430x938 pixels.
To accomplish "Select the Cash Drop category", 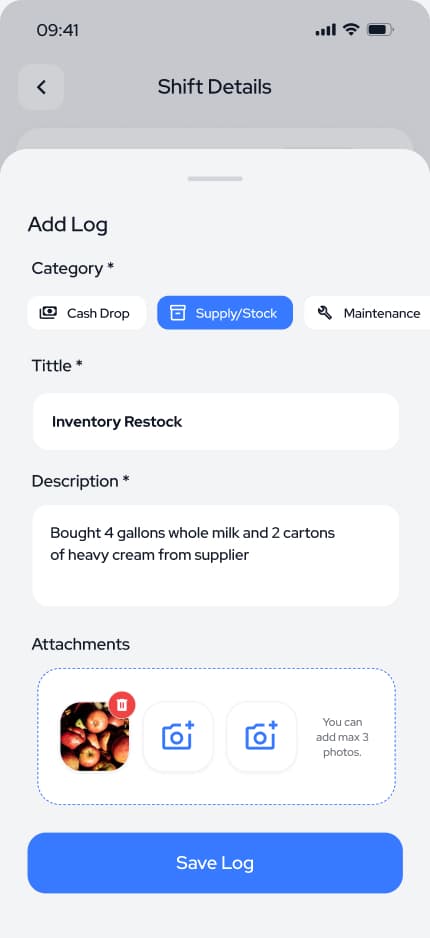I will point(87,313).
